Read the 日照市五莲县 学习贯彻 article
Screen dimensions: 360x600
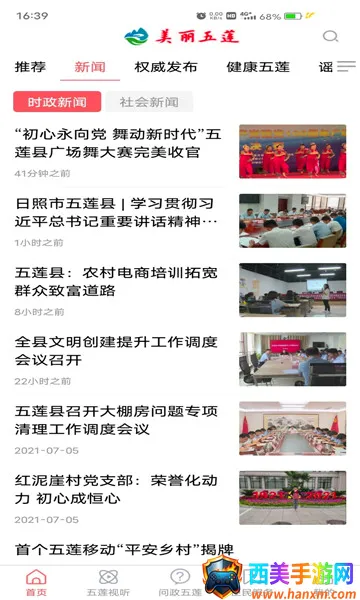180,221
